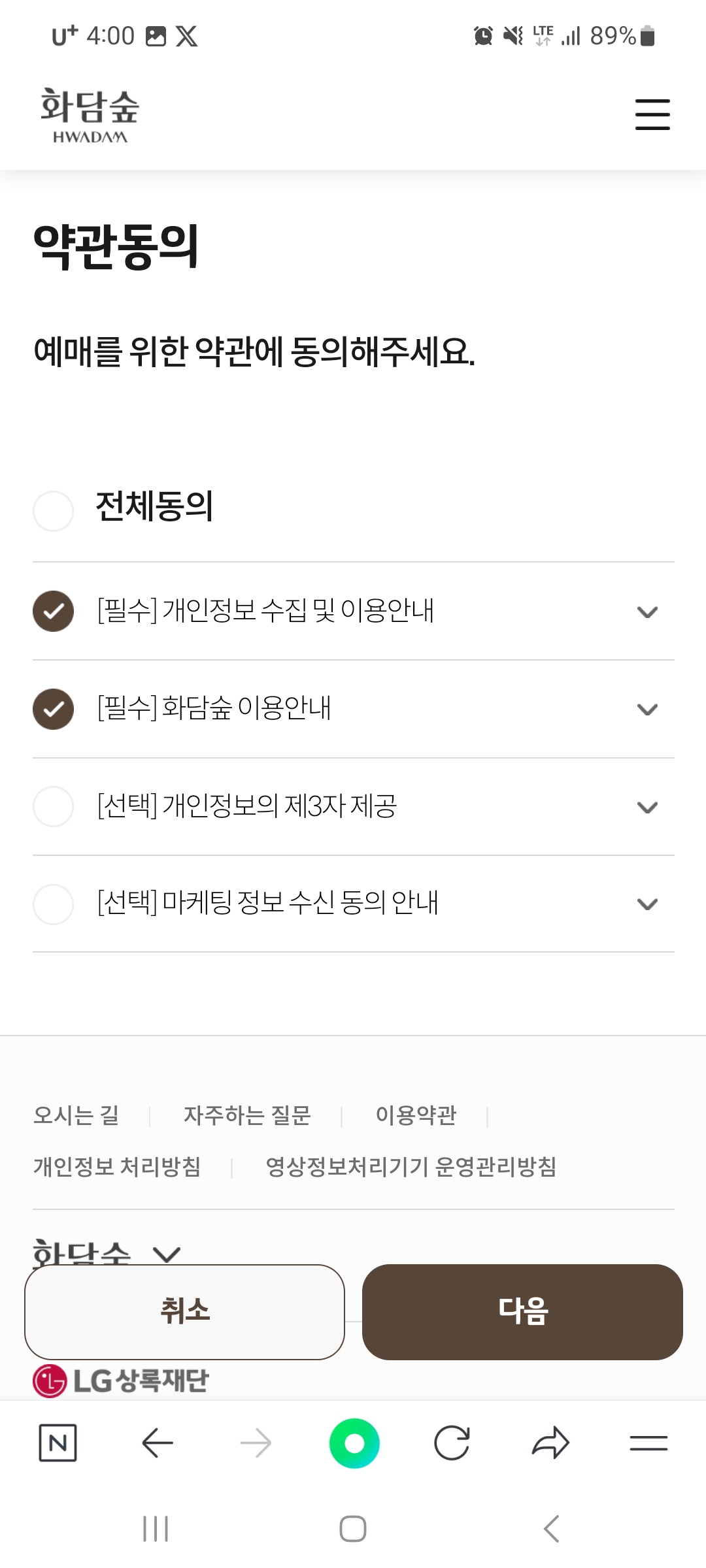Tap the Android recent apps button
Image resolution: width=706 pixels, height=1568 pixels.
156,1527
